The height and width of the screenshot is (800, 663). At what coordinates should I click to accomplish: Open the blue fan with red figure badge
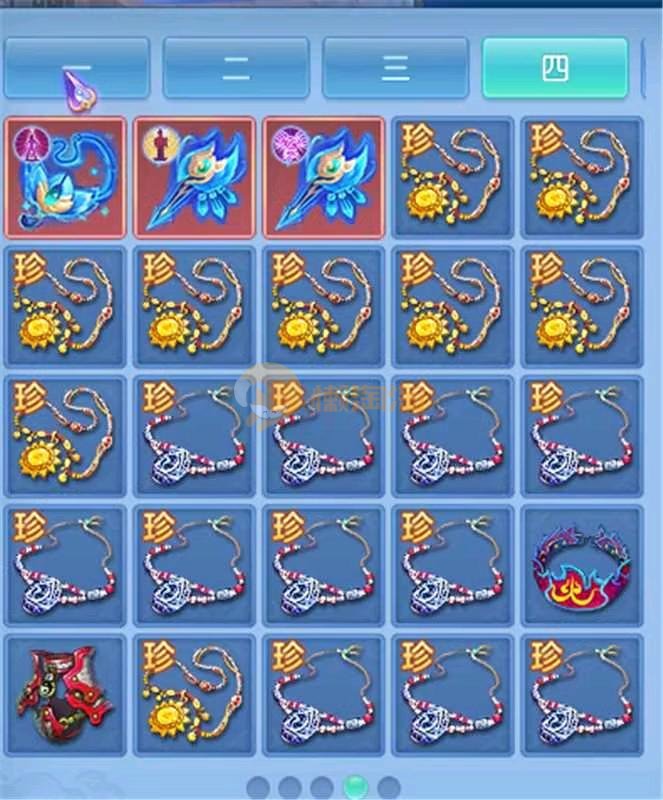(194, 177)
